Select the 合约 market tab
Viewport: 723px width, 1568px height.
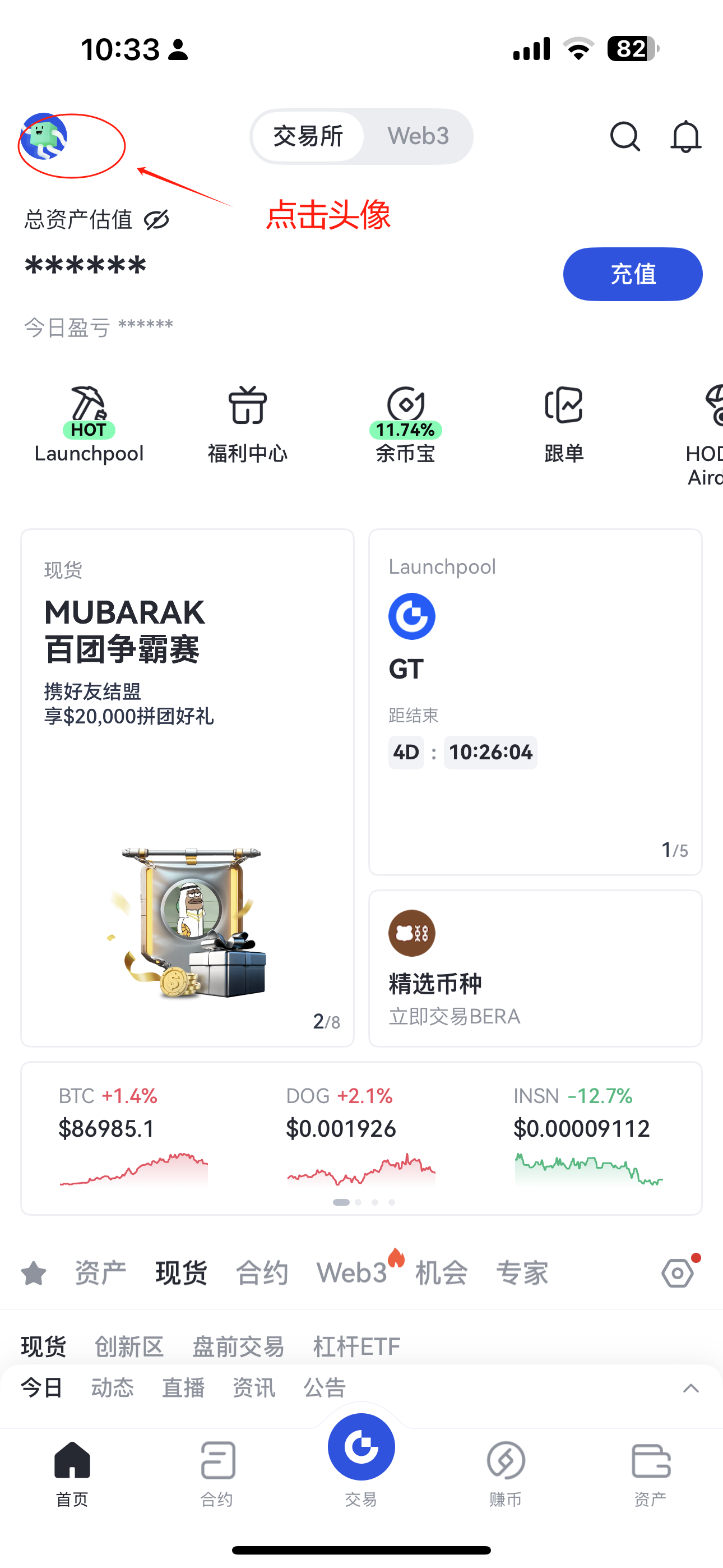pos(262,1273)
